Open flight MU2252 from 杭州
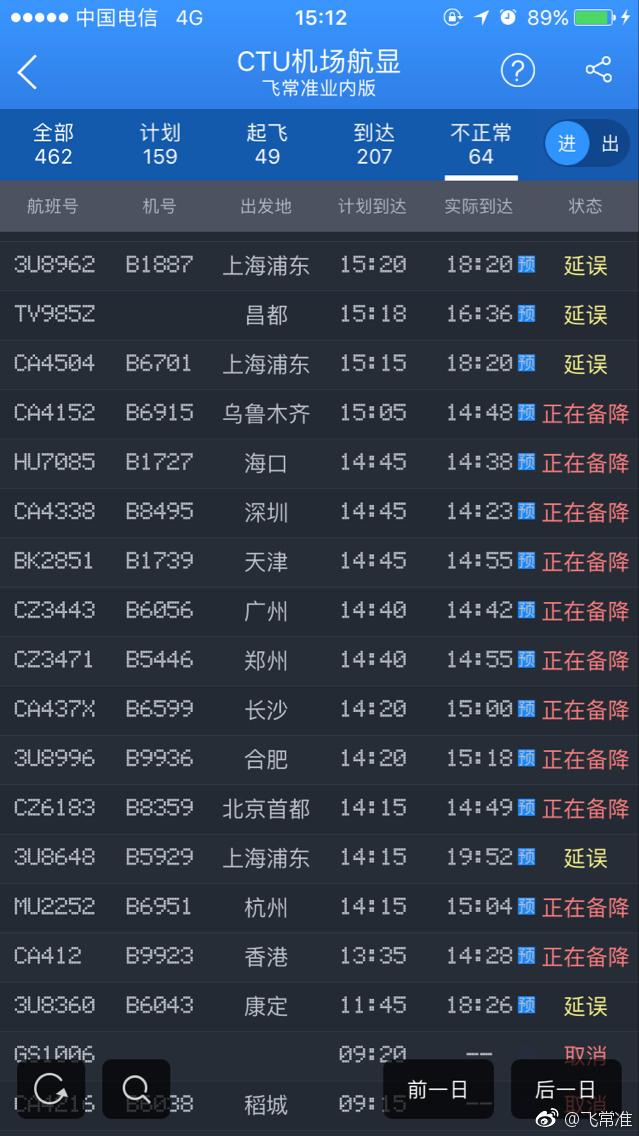 click(320, 907)
